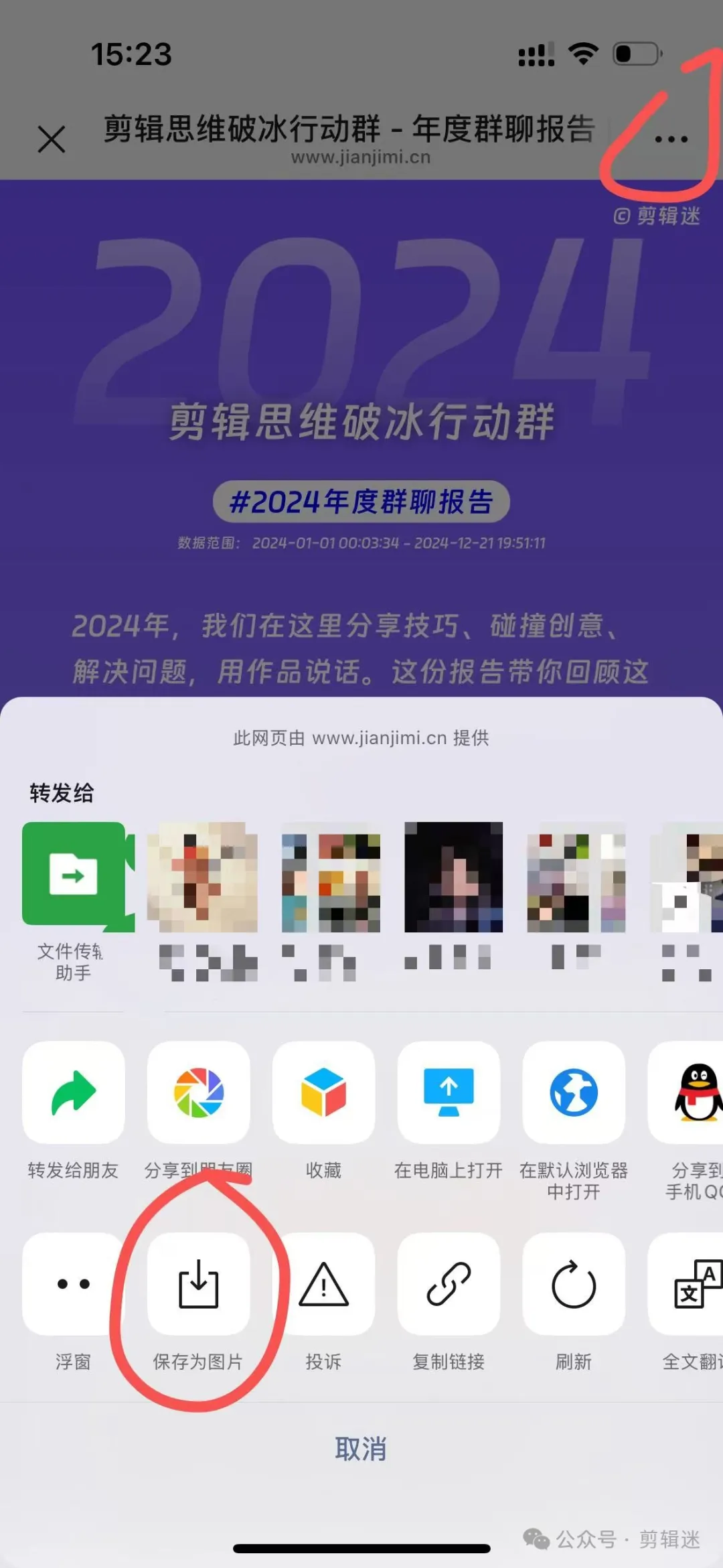Copy the page link with 复制链接
This screenshot has width=723, height=1568.
pos(449,1284)
